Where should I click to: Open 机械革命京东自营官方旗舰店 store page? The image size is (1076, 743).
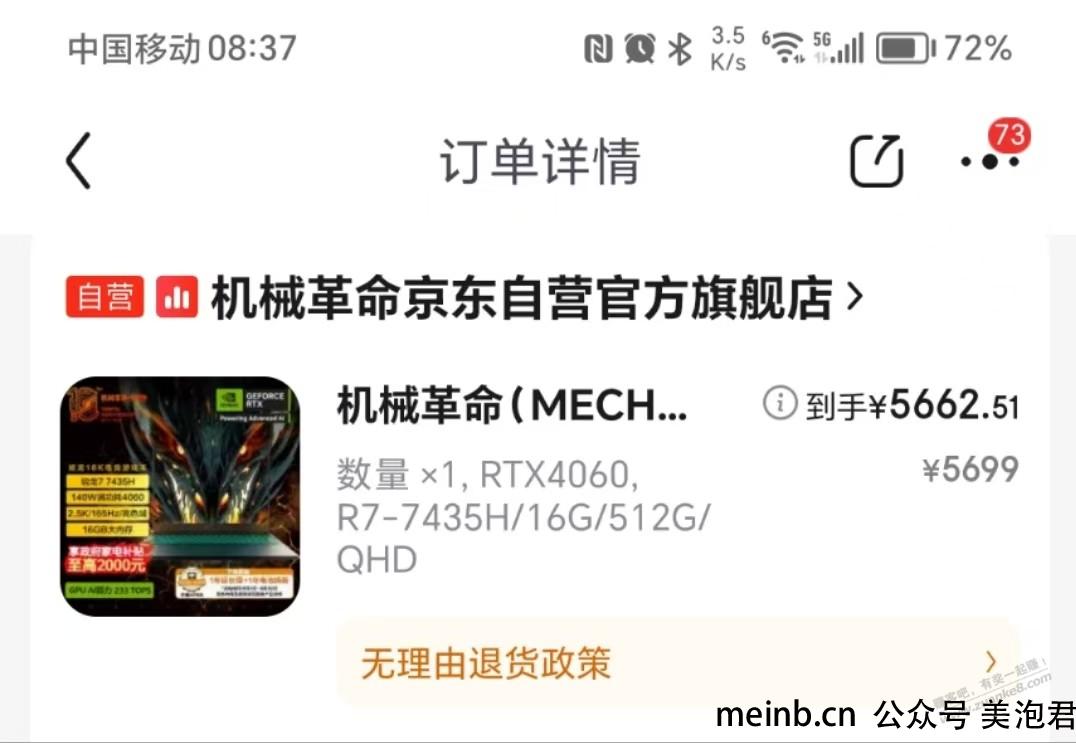(x=520, y=298)
